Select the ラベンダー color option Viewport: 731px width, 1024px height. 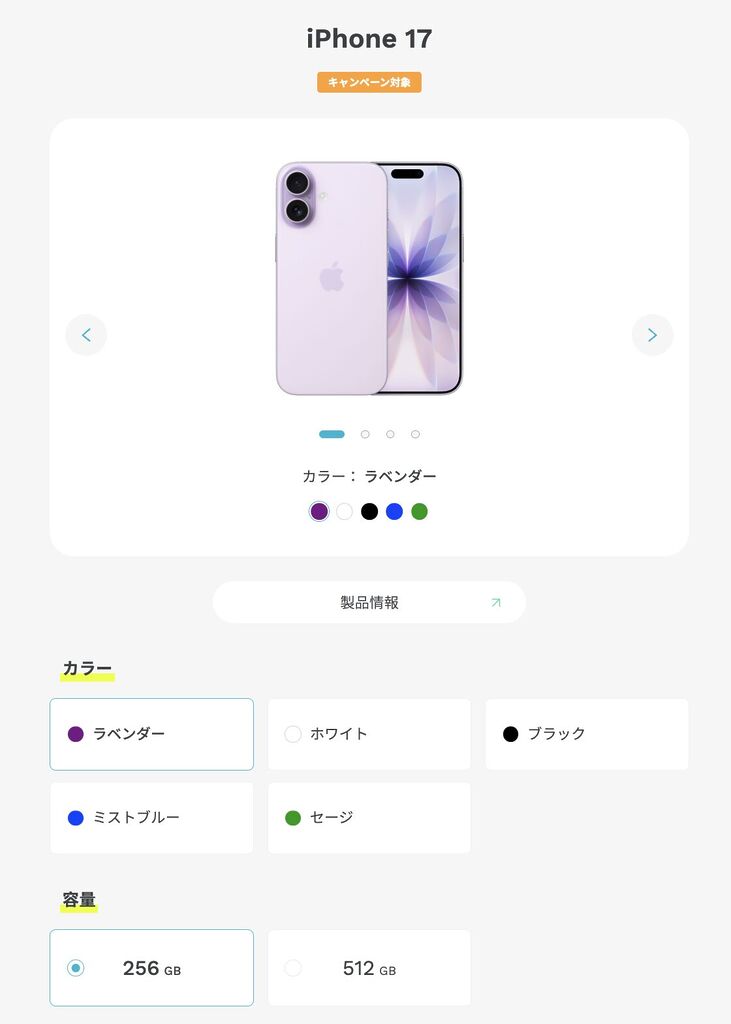151,734
